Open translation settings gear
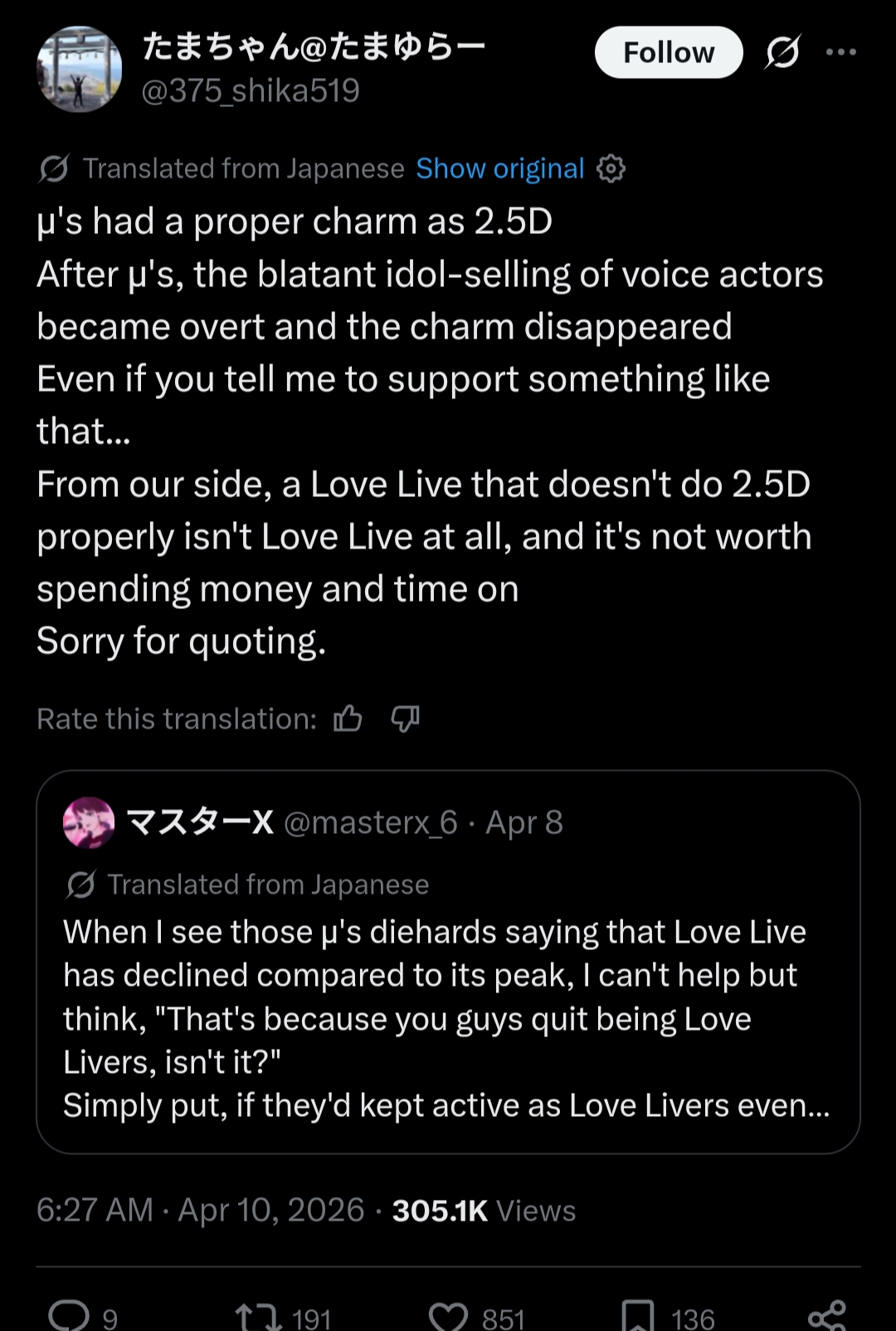 point(611,168)
